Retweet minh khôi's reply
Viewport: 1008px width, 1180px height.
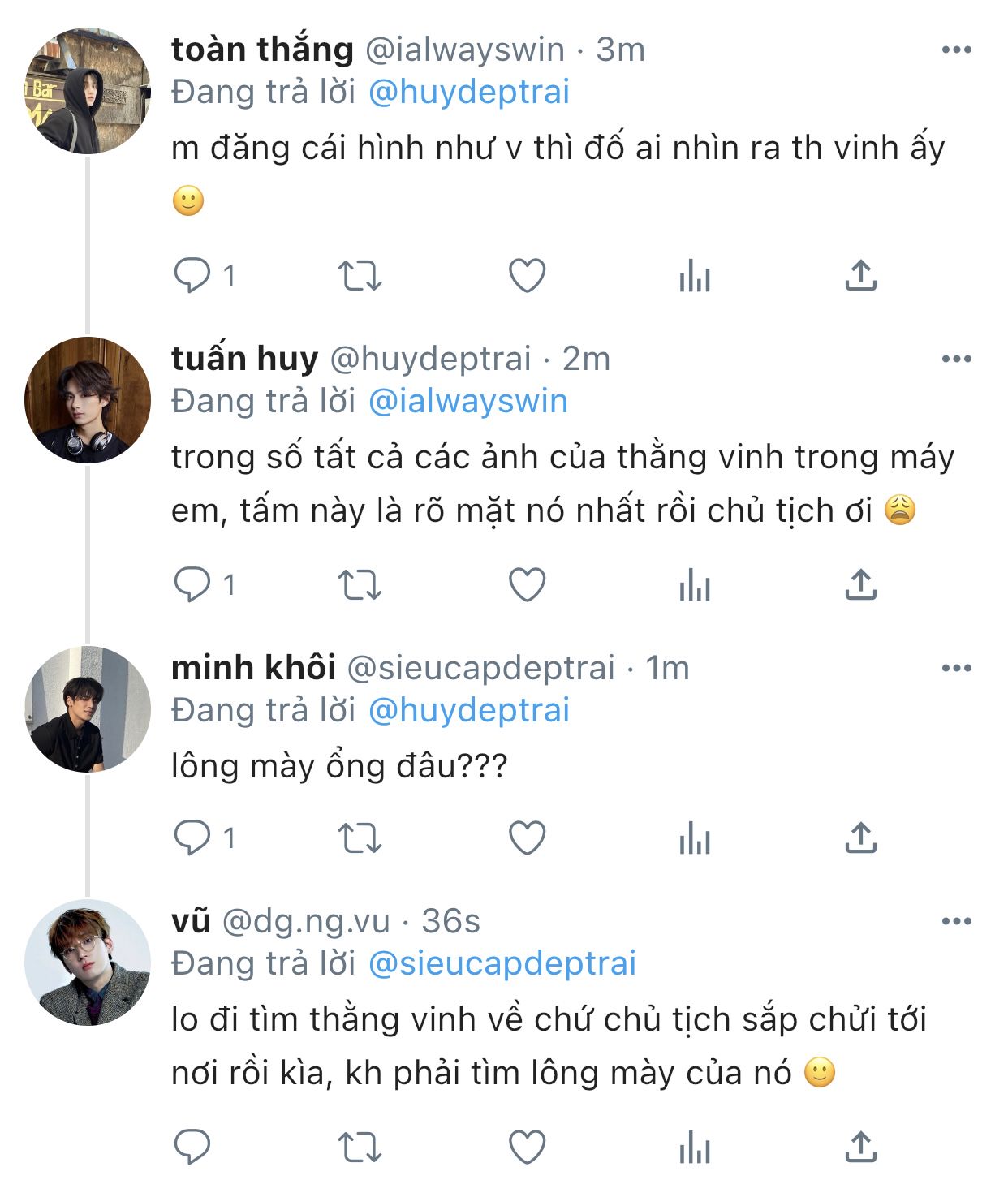(x=359, y=838)
